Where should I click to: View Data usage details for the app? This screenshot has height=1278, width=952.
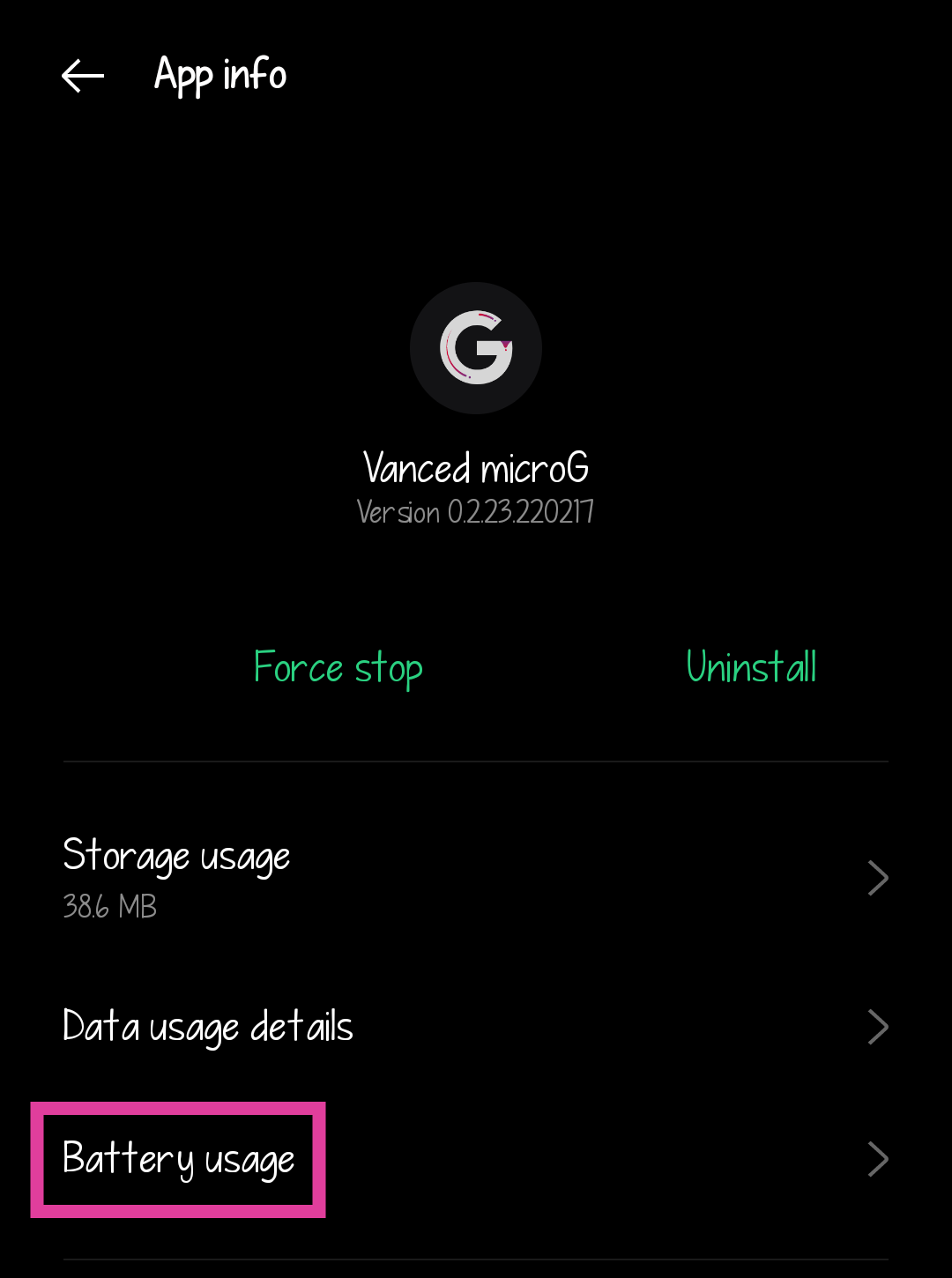pyautogui.click(x=208, y=1026)
